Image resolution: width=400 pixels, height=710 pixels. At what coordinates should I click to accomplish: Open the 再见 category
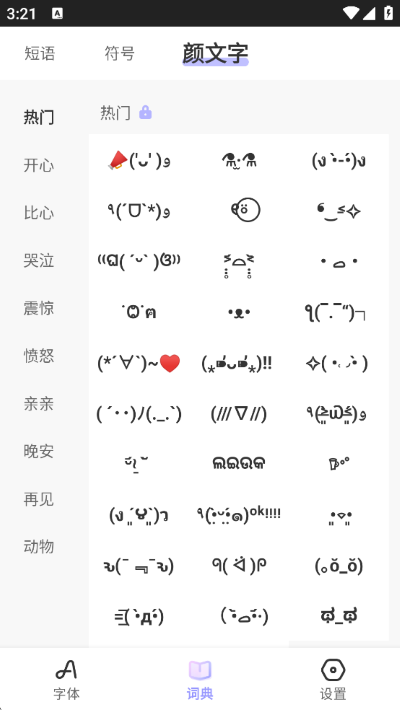coord(39,499)
